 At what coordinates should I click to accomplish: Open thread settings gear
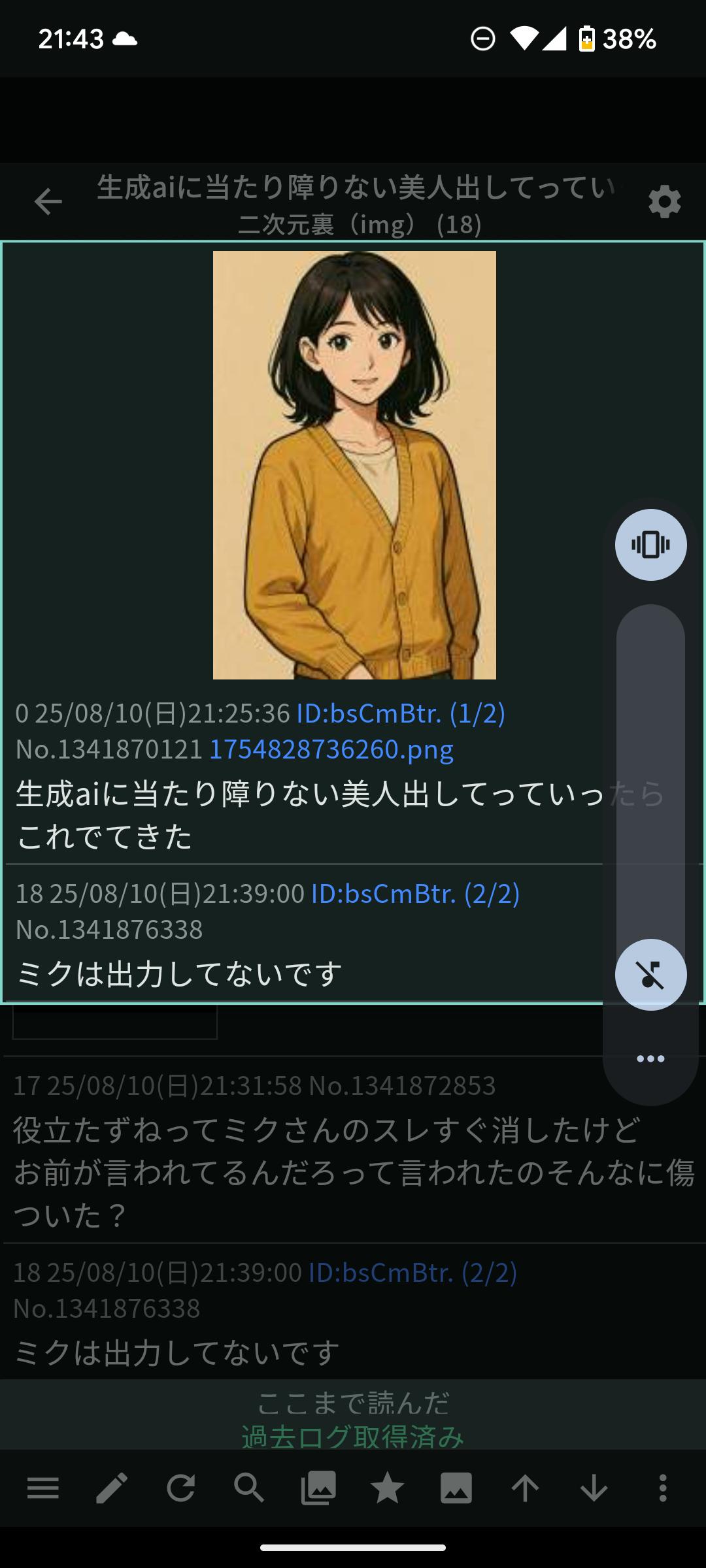coord(664,201)
